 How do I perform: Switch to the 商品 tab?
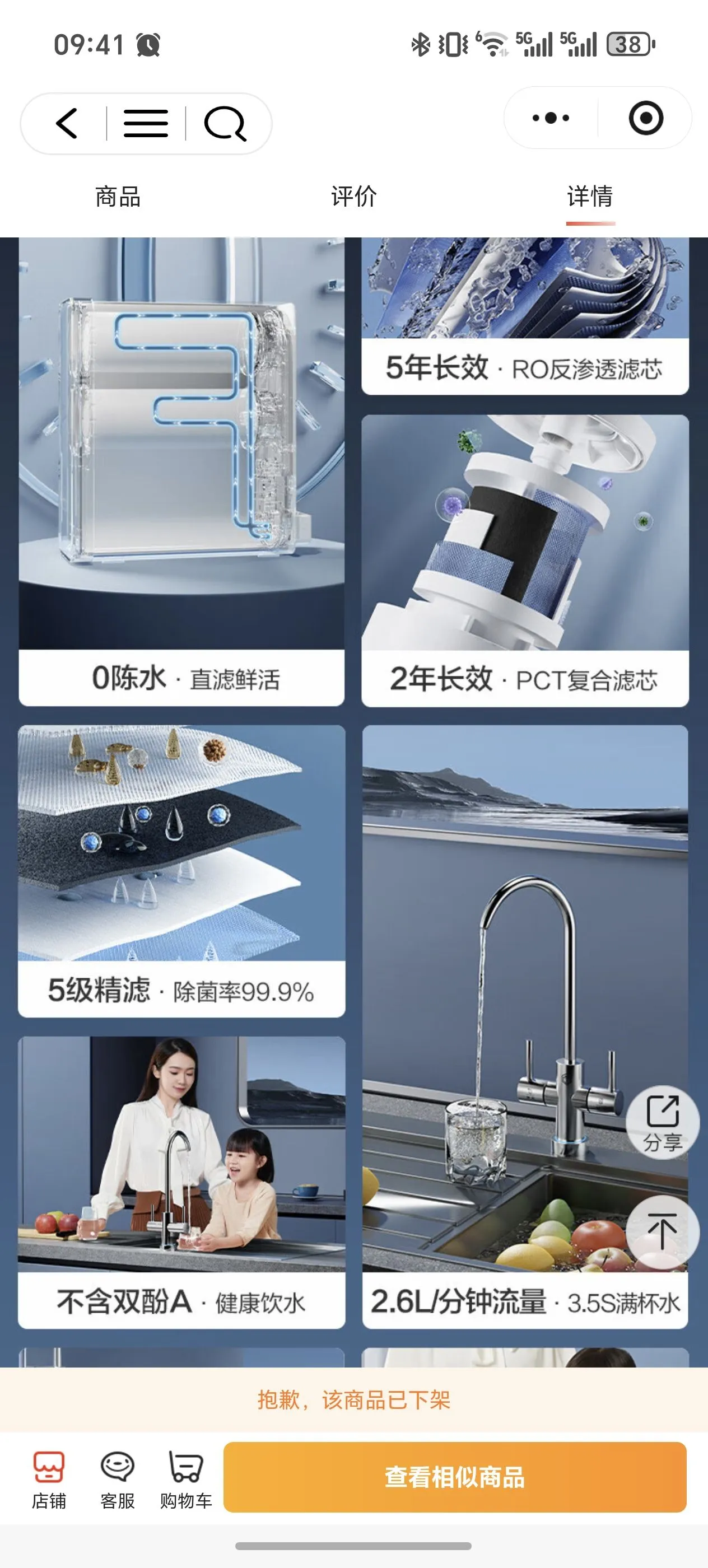click(118, 197)
